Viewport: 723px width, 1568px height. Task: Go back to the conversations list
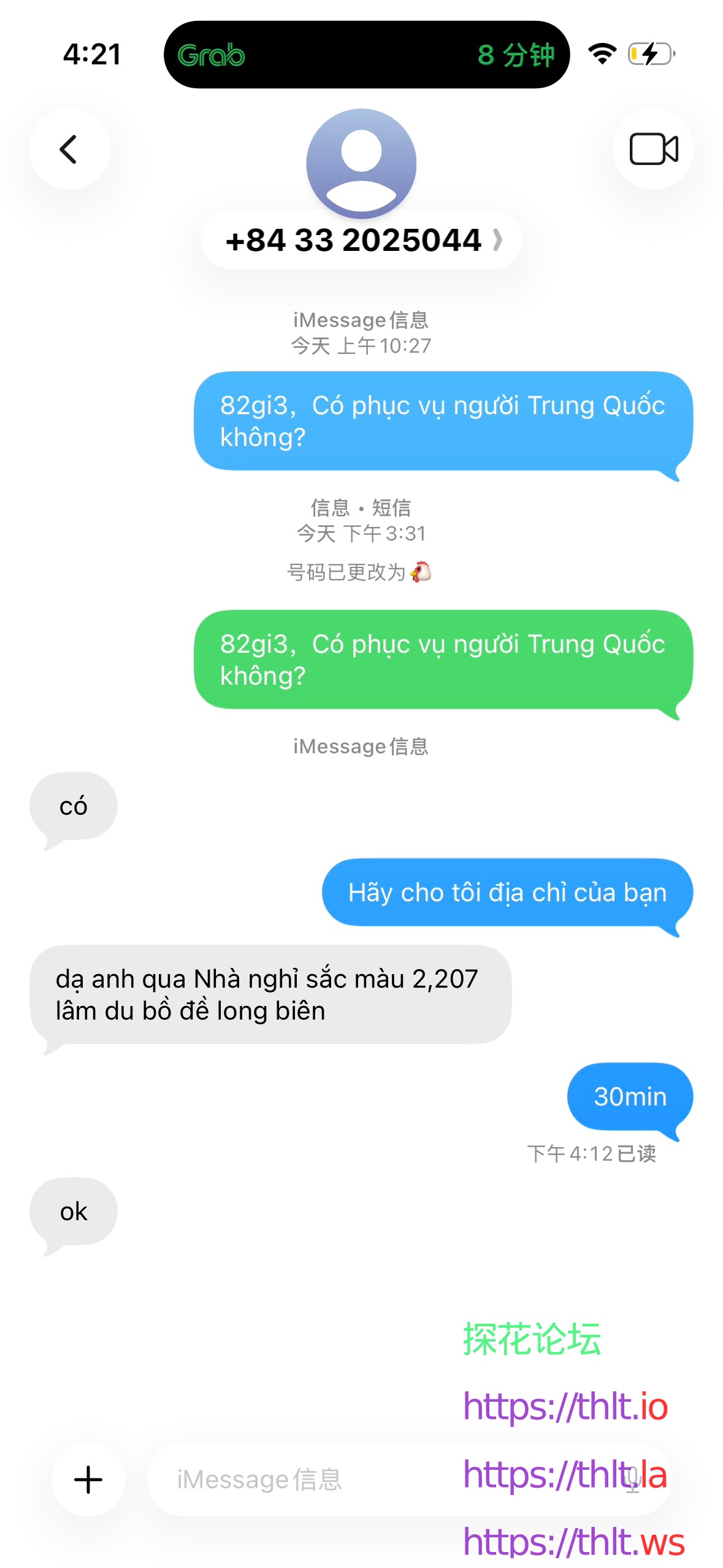pos(69,149)
